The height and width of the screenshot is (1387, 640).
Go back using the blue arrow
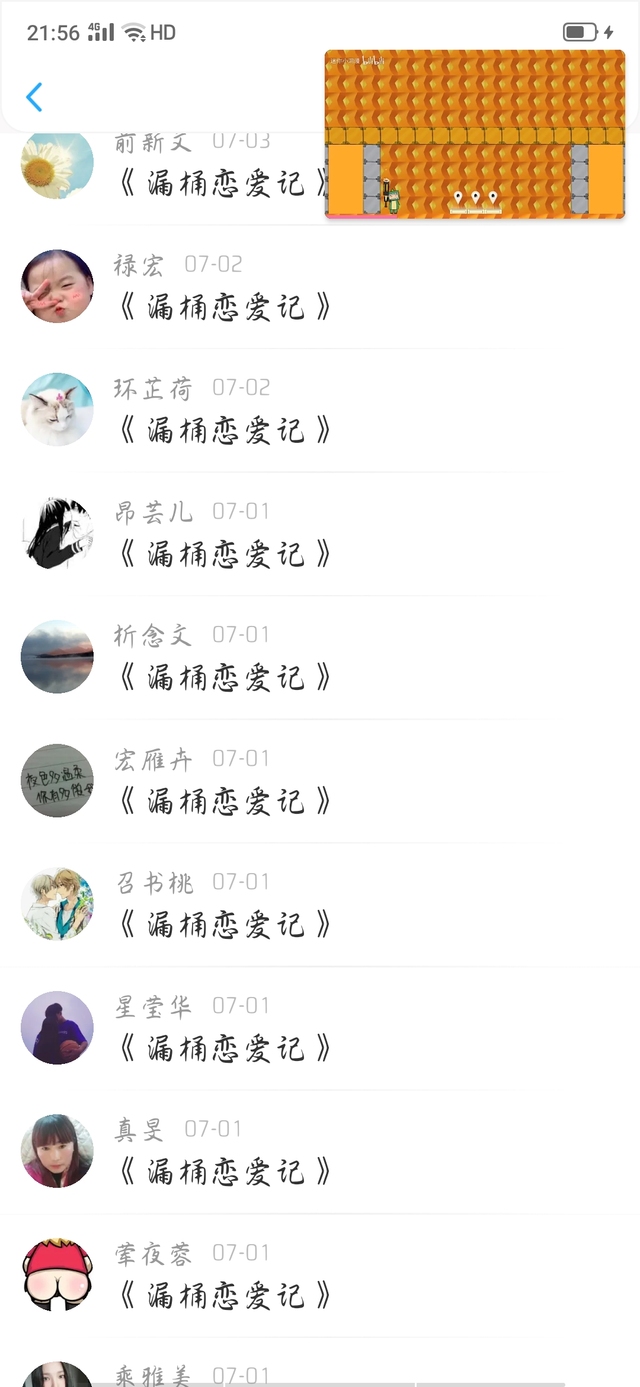pos(34,97)
